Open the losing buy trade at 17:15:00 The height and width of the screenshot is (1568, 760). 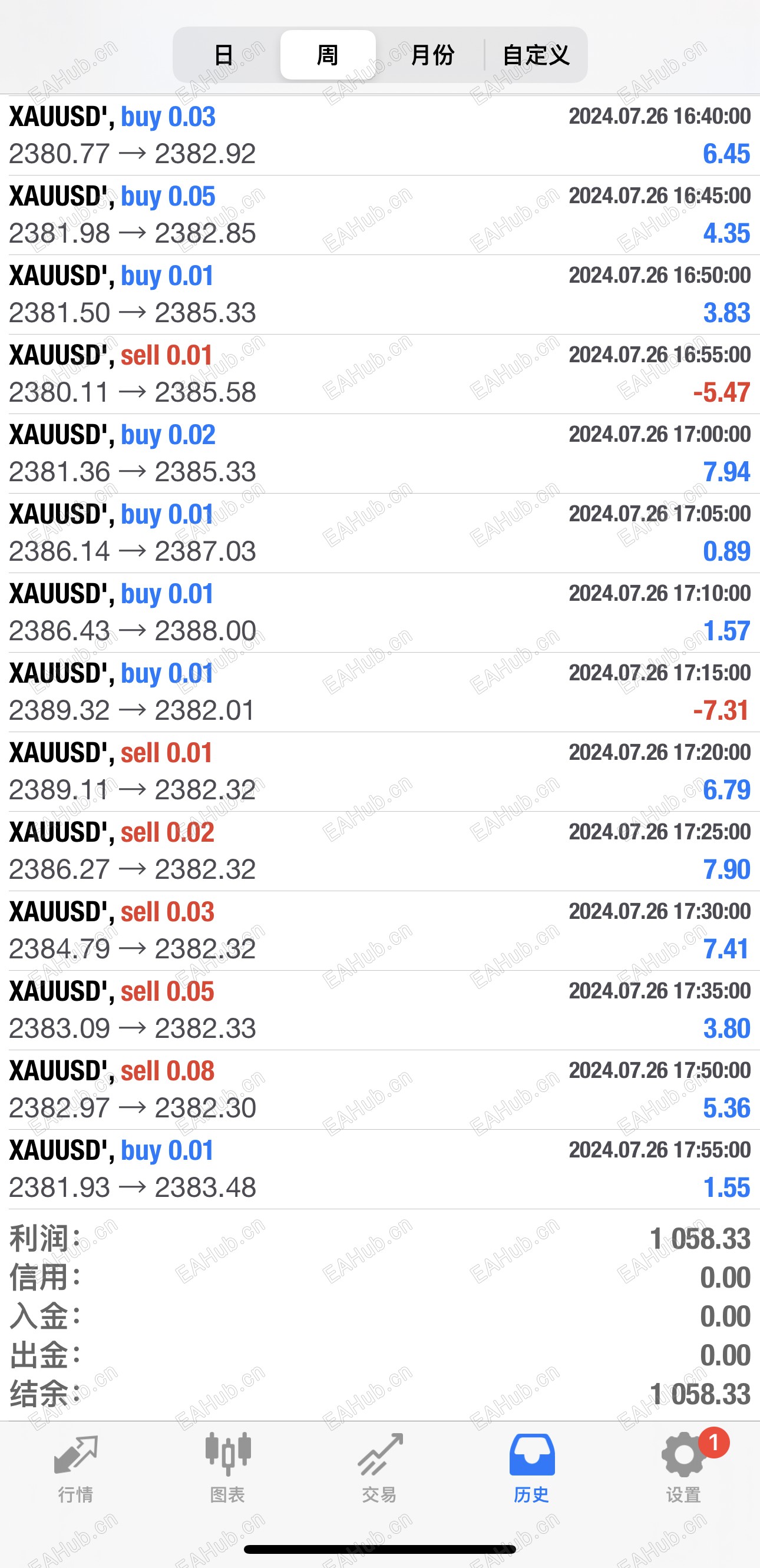tap(380, 693)
